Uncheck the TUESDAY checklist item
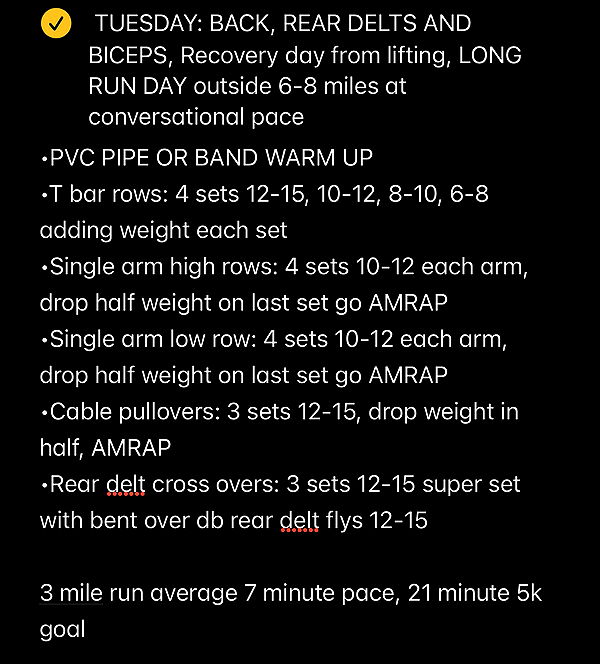Screen dimensions: 600x664 click(x=58, y=26)
